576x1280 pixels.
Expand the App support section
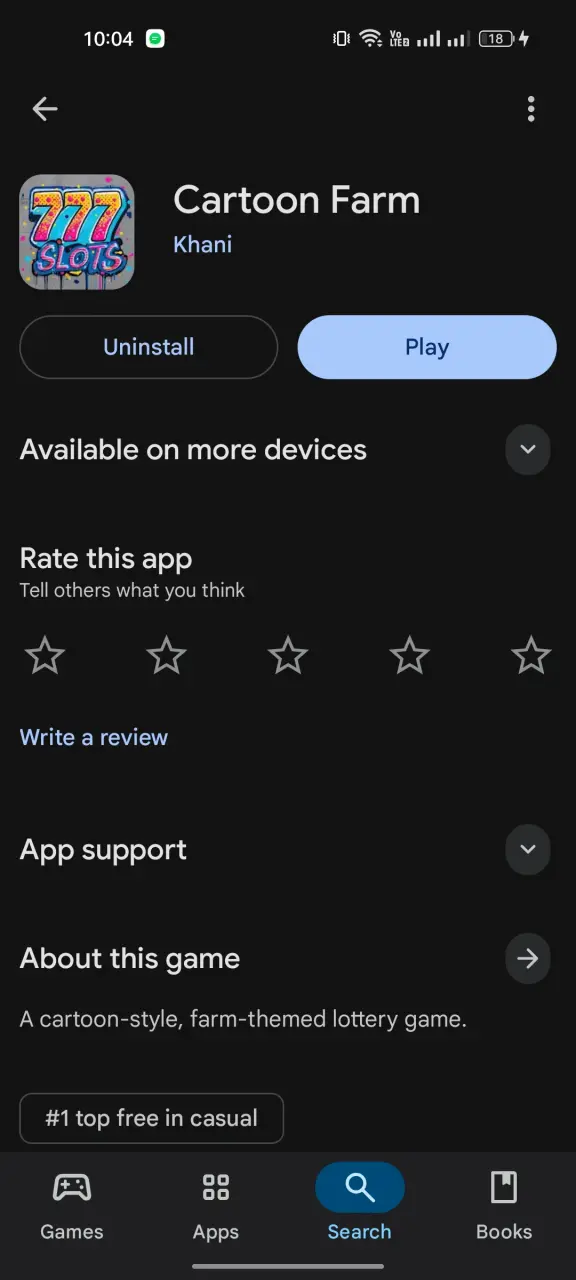point(528,850)
